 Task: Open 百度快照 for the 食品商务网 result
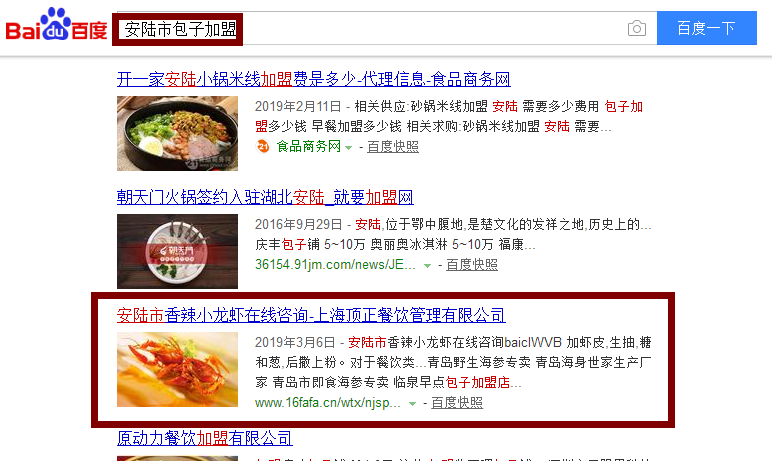pyautogui.click(x=393, y=147)
